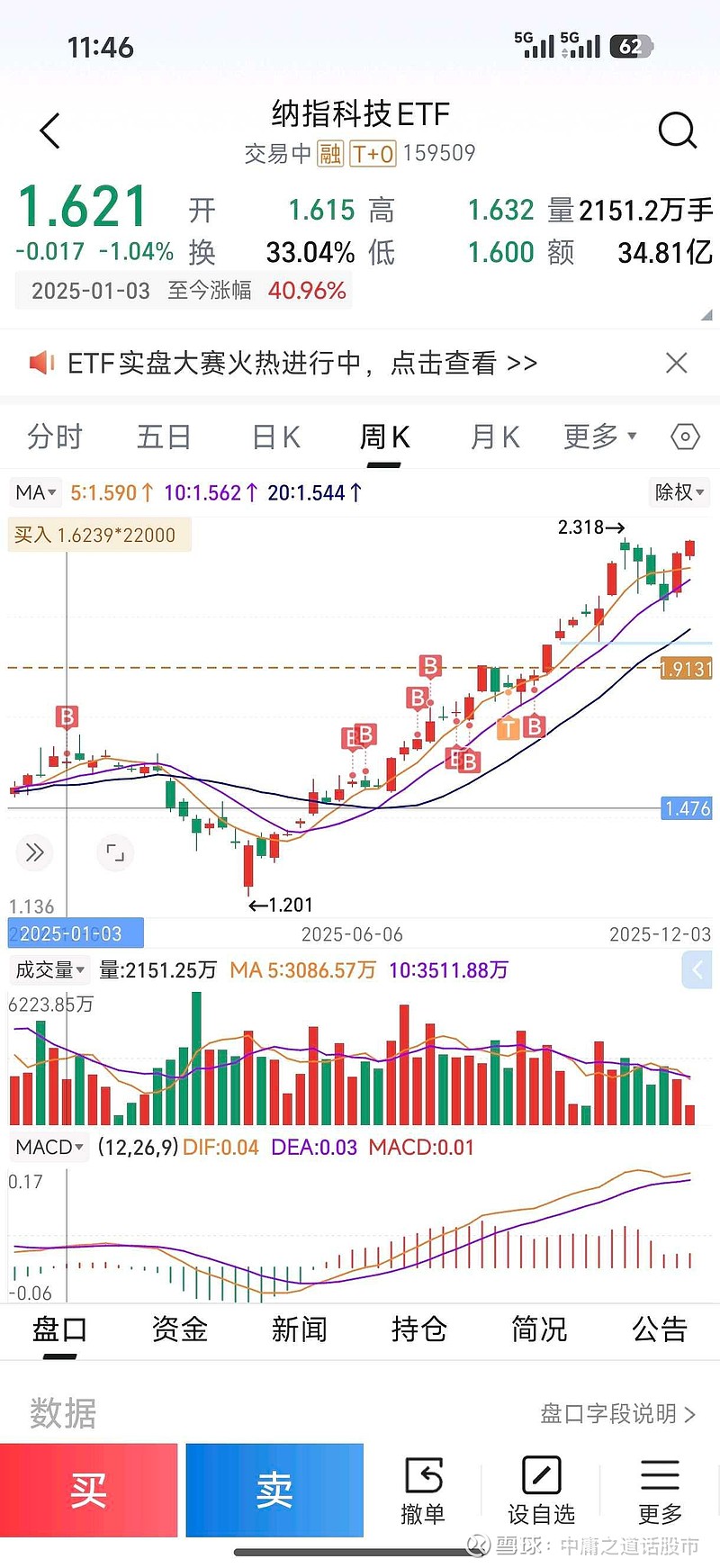Toggle 除权 ex-rights mode
This screenshot has height=1568, width=720.
coord(678,492)
